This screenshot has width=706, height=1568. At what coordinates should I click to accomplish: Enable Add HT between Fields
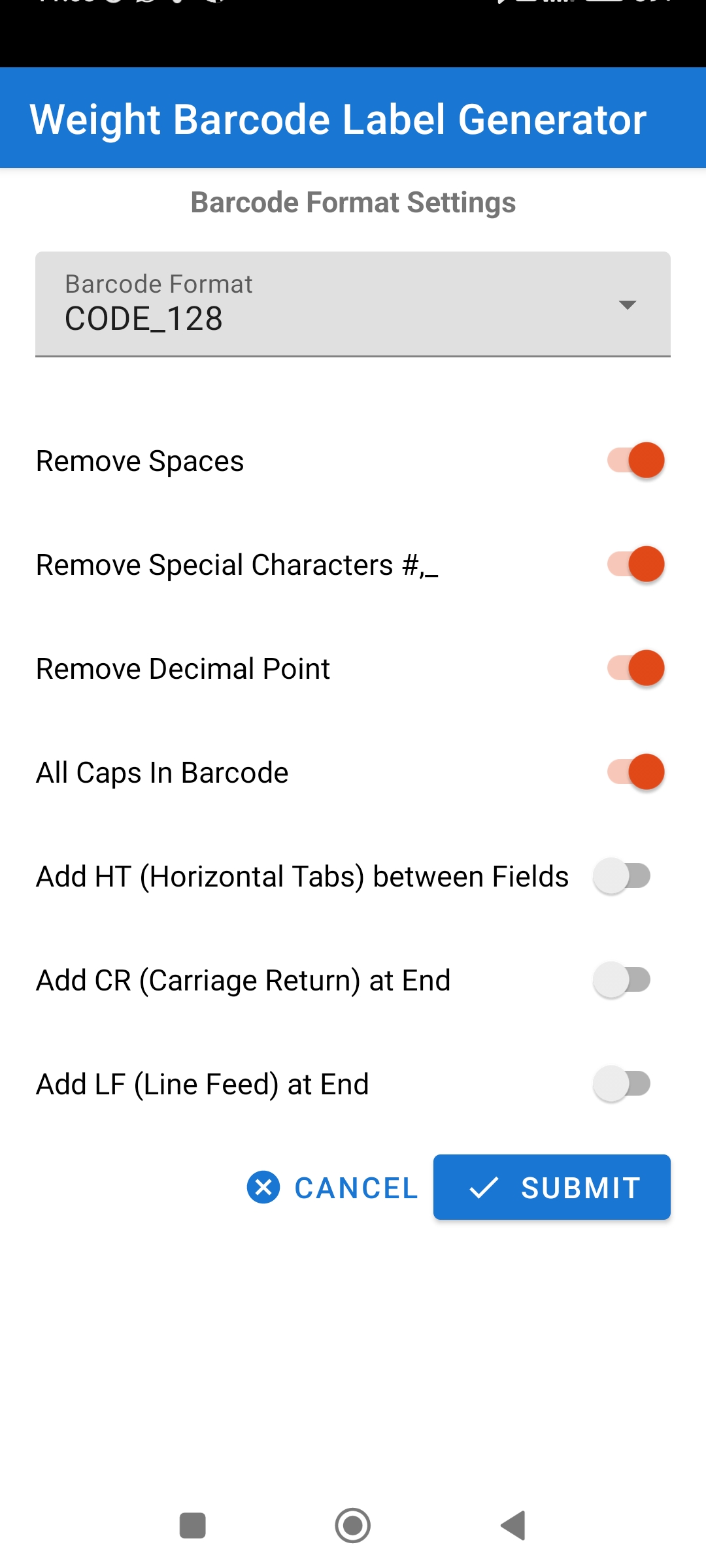tap(622, 876)
